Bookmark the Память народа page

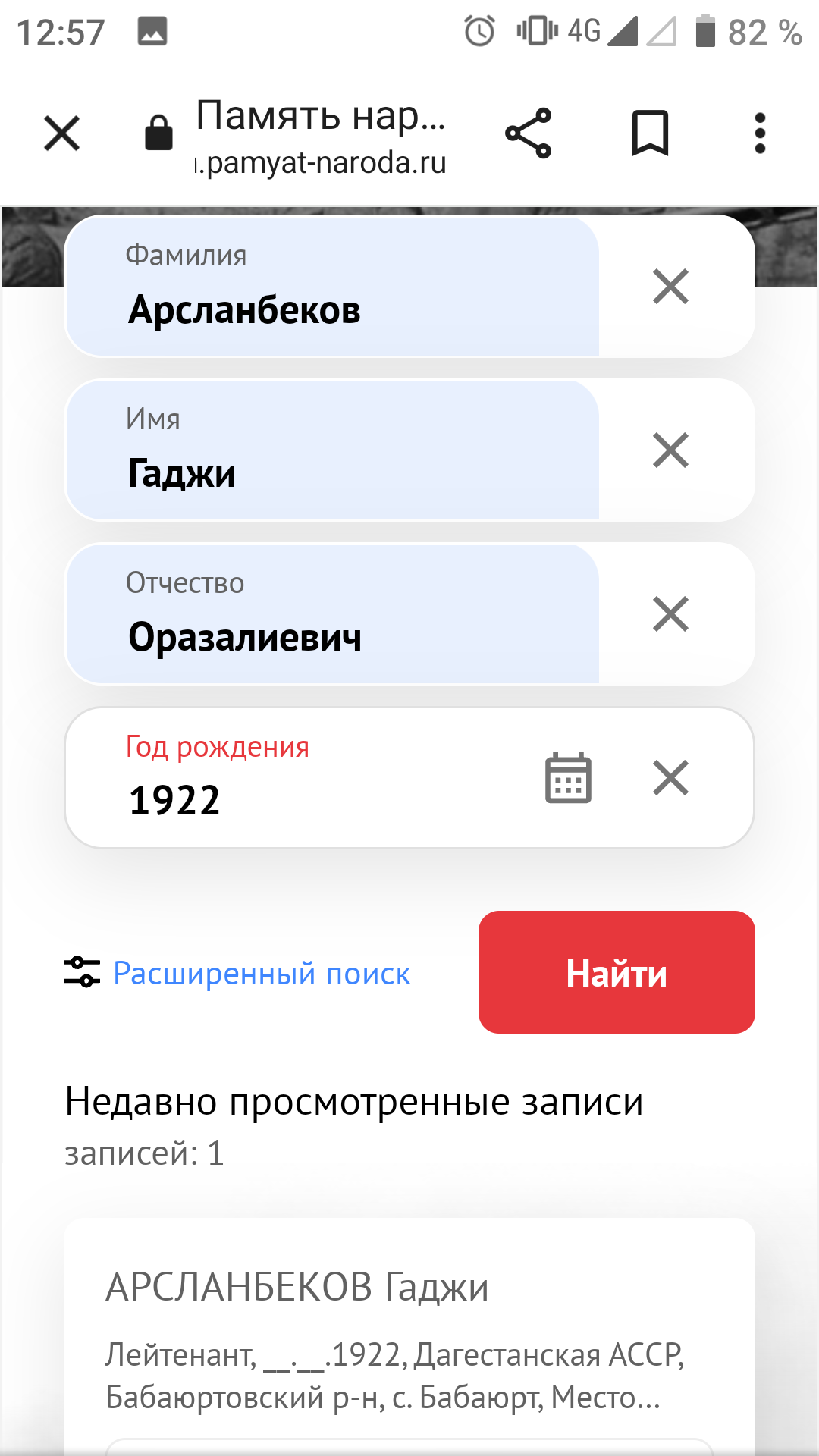pos(650,133)
